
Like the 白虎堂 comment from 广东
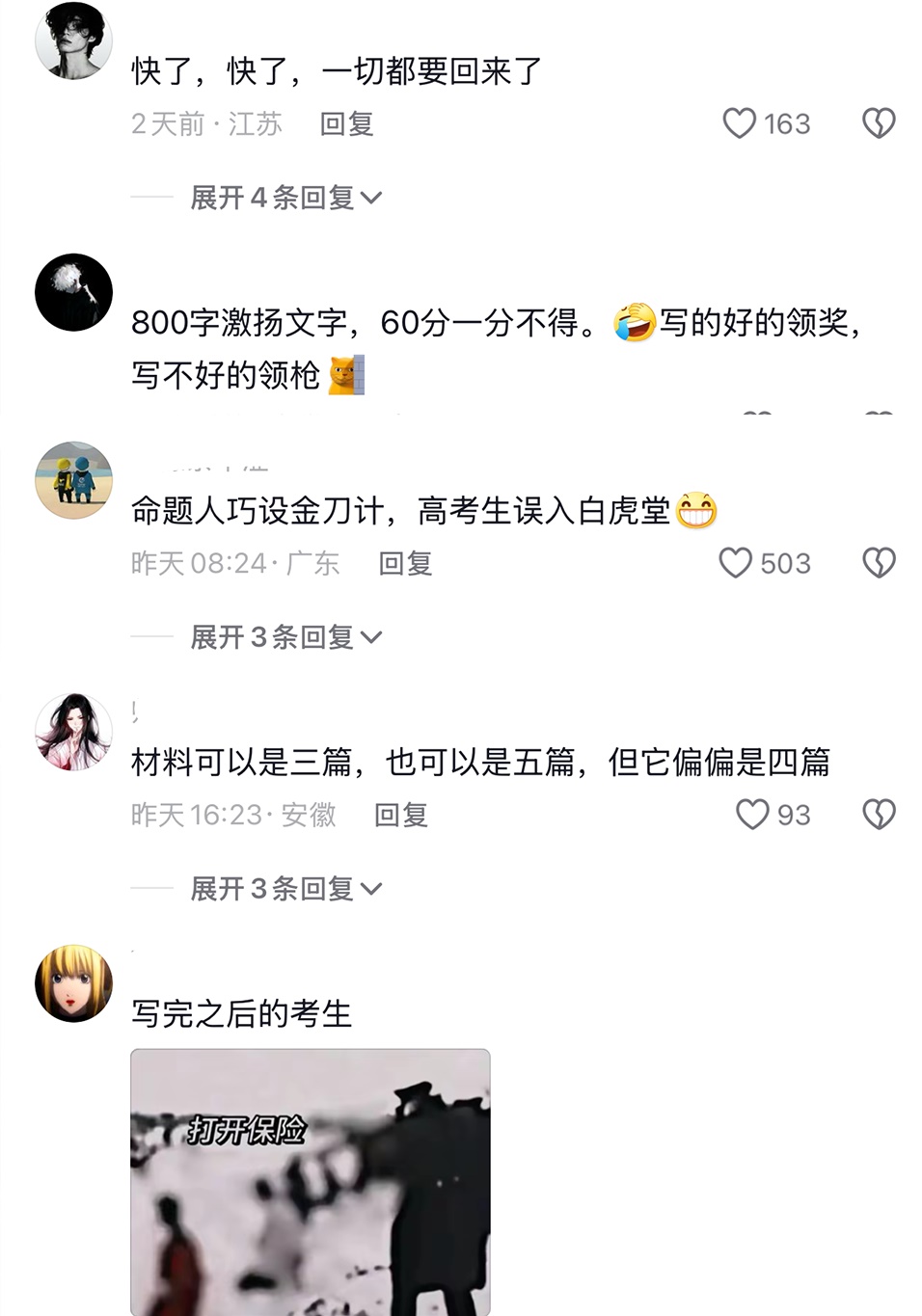pyautogui.click(x=736, y=563)
